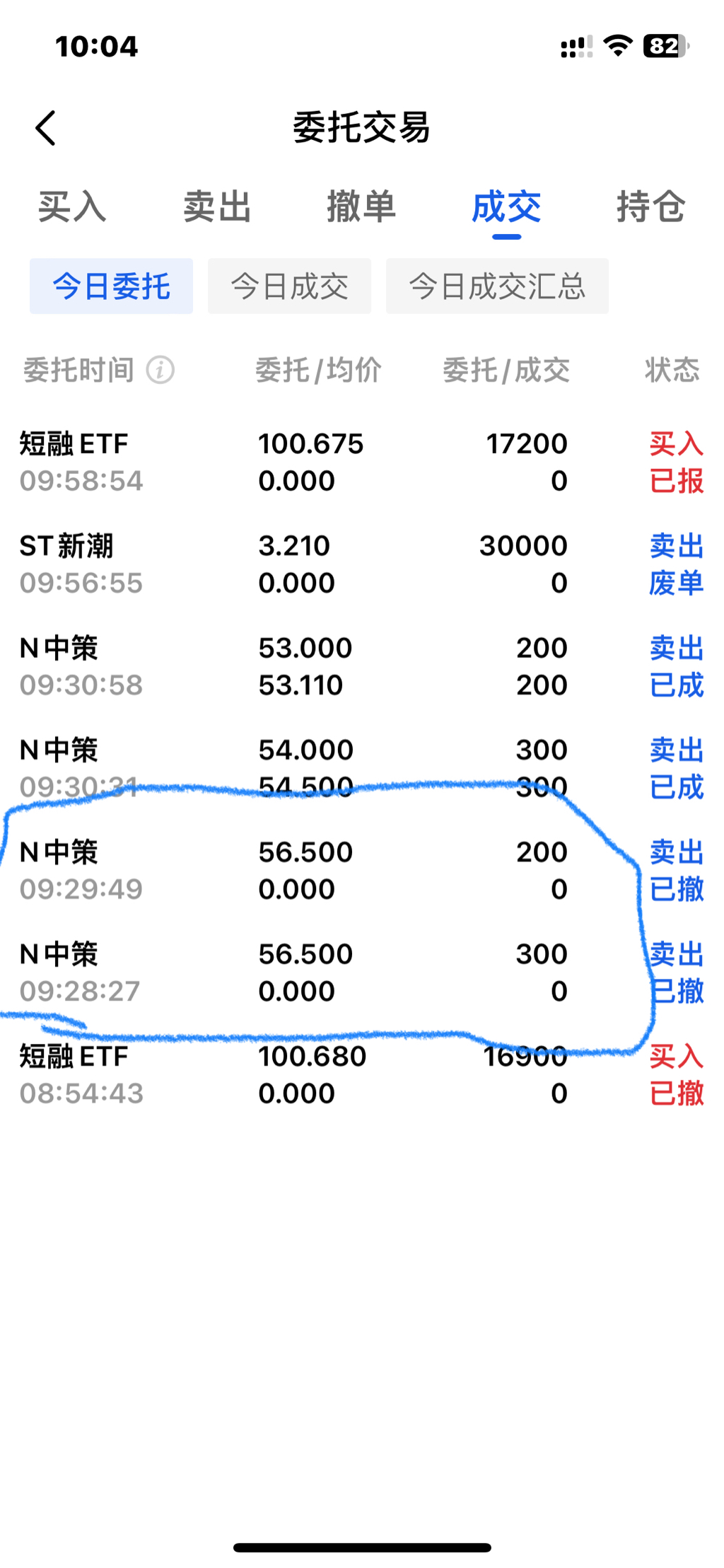View 今日成交汇总 summary
The width and height of the screenshot is (724, 1568).
tap(497, 286)
